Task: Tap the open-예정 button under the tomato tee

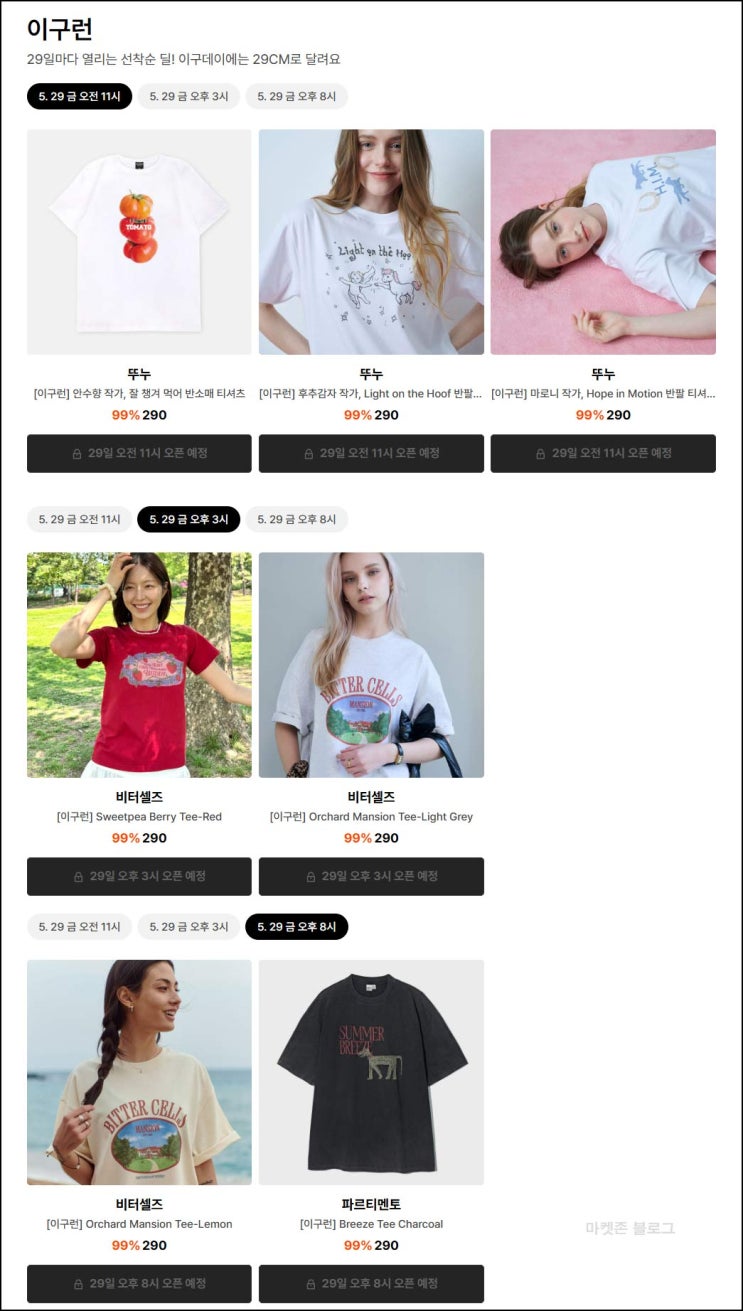Action: pyautogui.click(x=139, y=453)
